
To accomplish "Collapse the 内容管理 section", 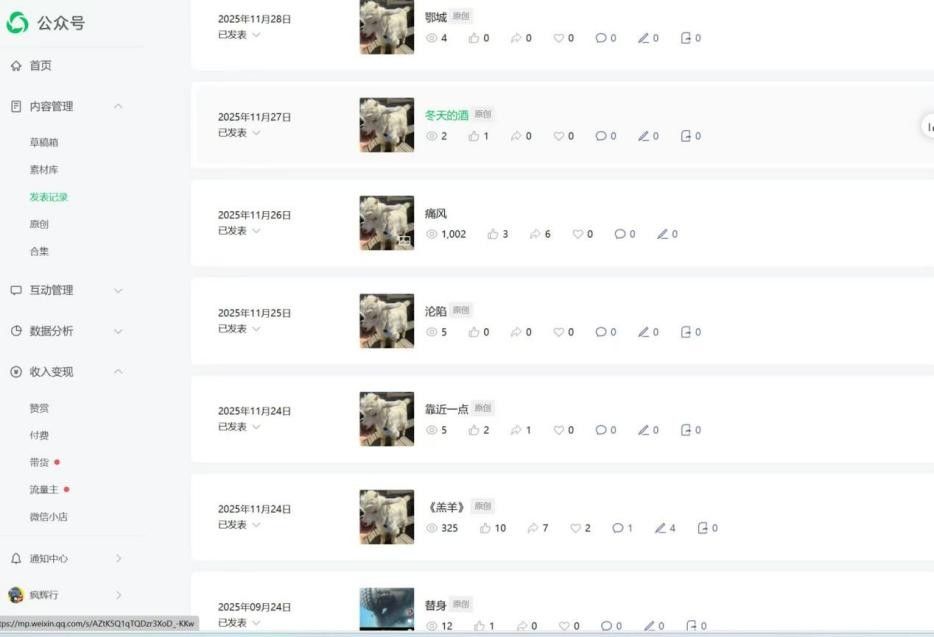I will point(118,106).
